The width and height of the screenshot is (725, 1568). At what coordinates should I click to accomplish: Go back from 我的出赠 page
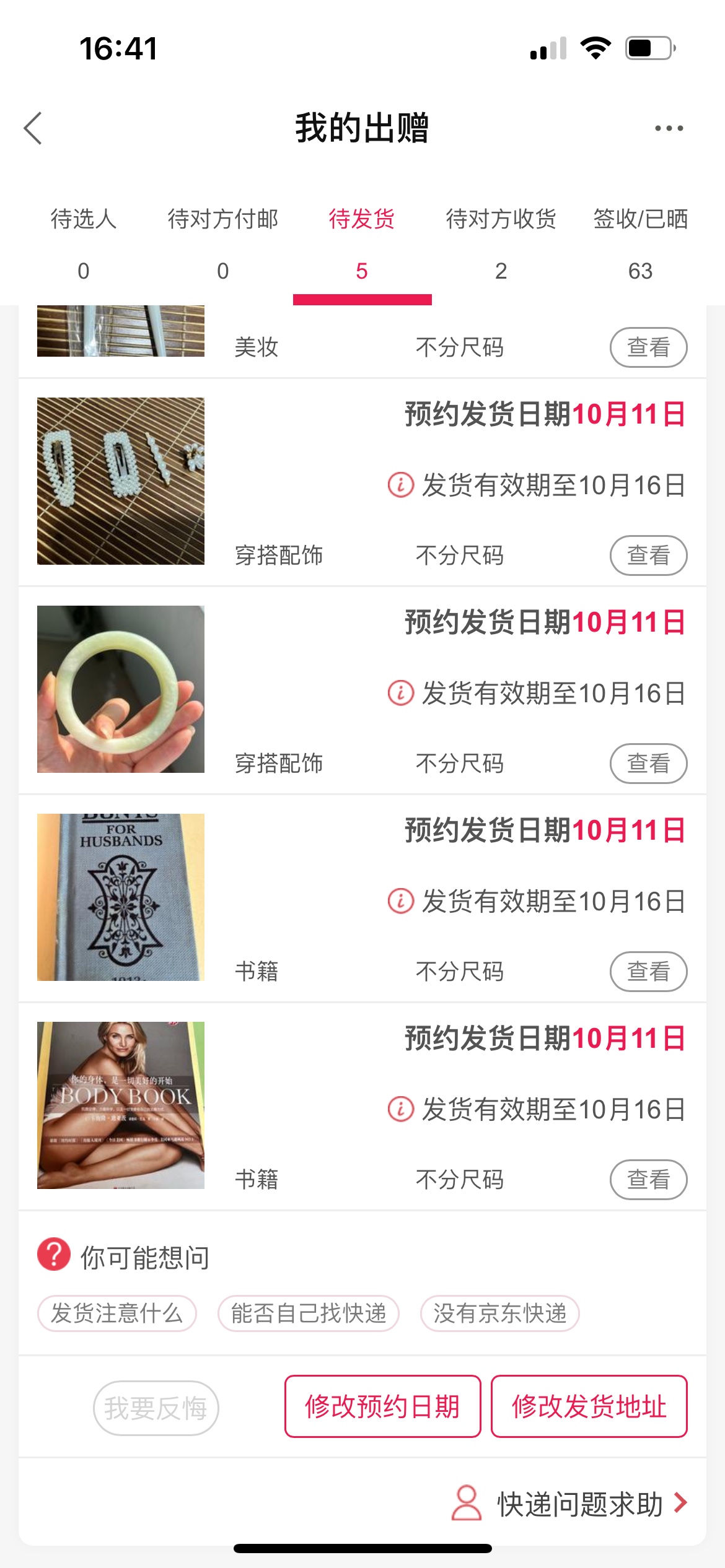pyautogui.click(x=33, y=128)
